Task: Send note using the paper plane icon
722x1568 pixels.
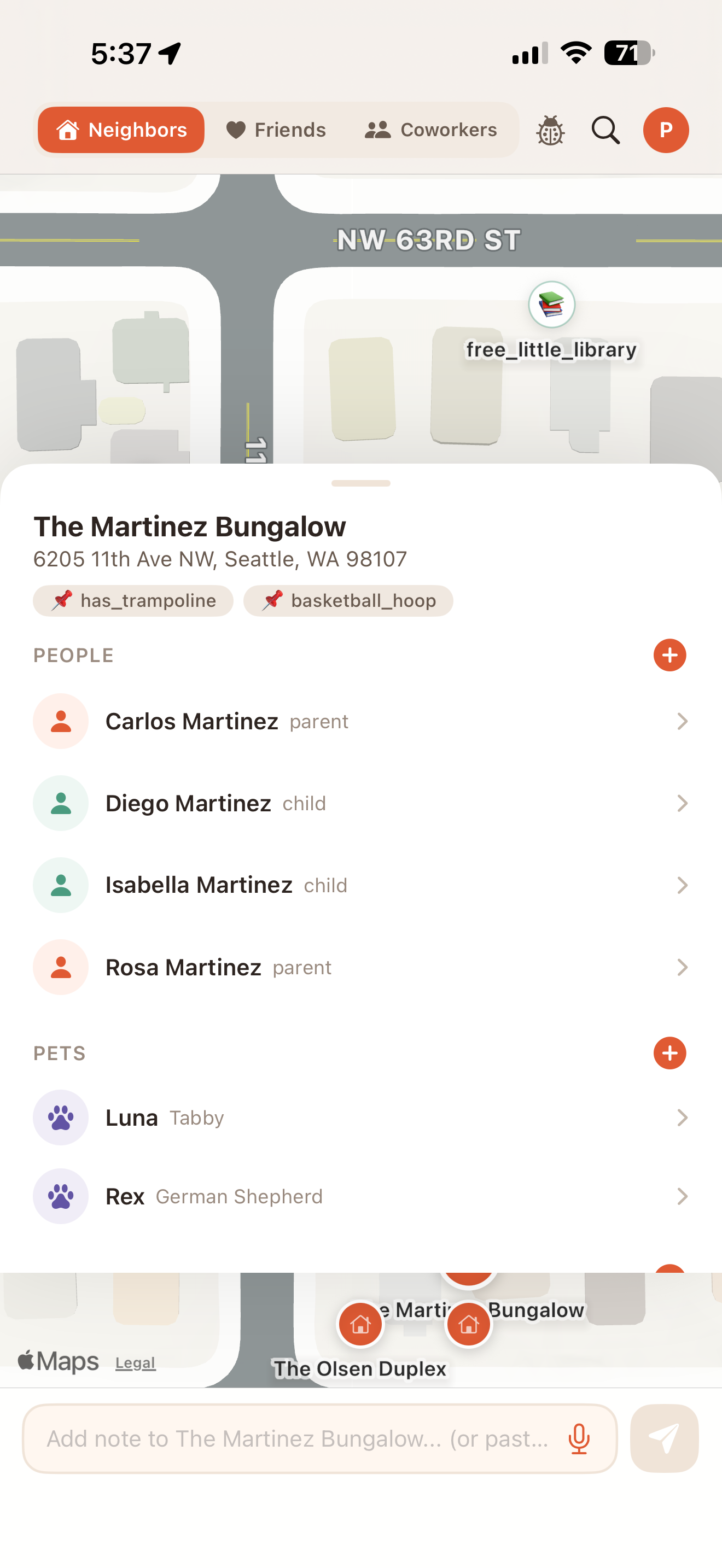Action: click(663, 1438)
